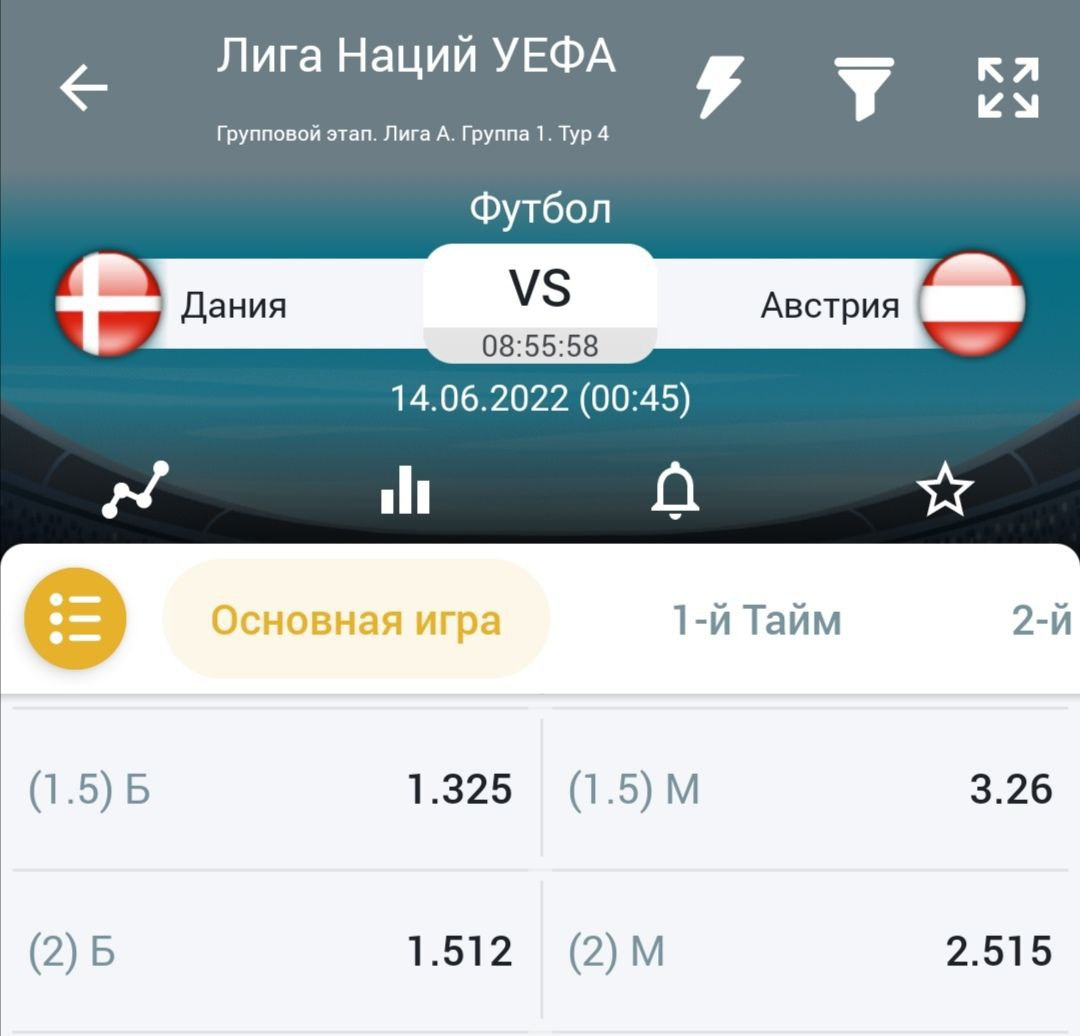This screenshot has height=1036, width=1080.
Task: Open the line chart trend icon
Action: click(135, 490)
